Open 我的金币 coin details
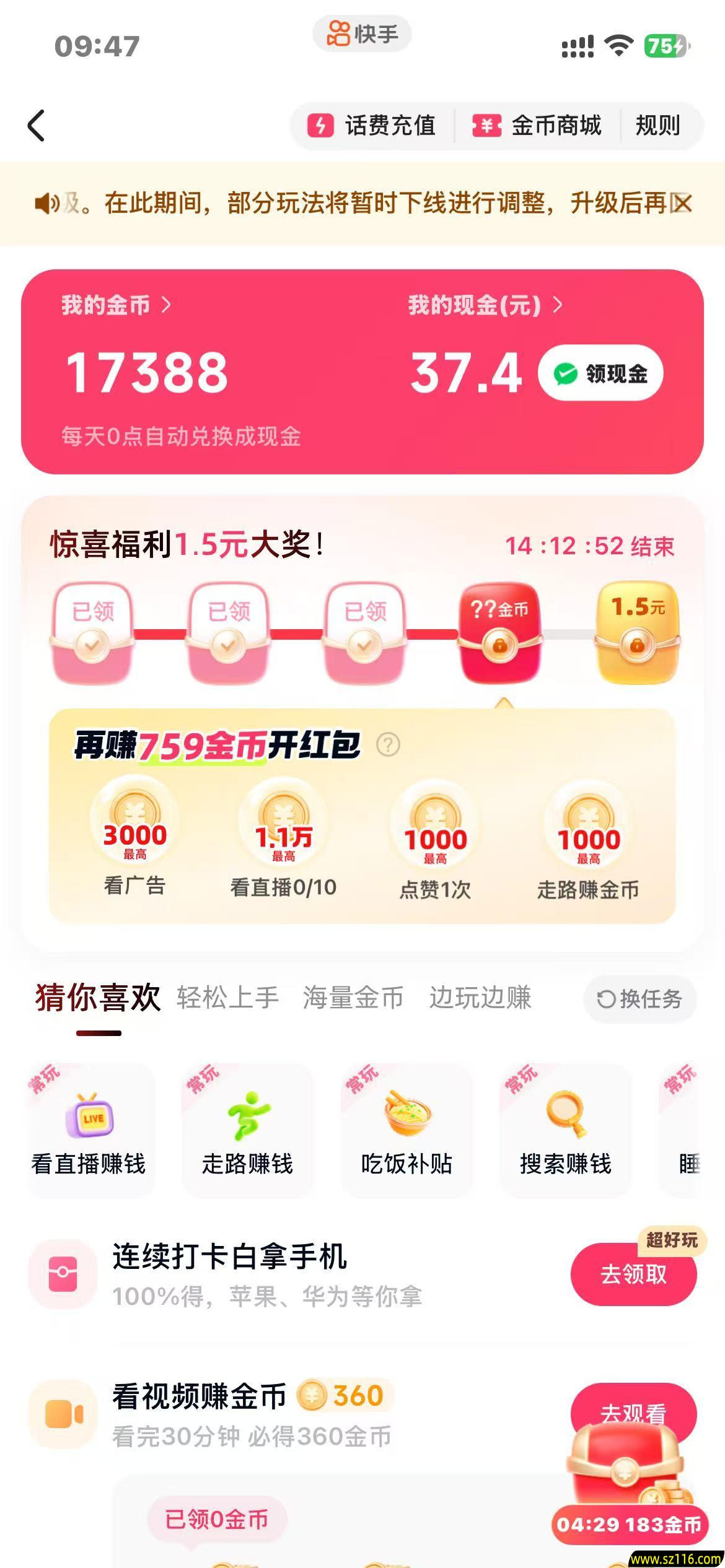This screenshot has height=1568, width=725. [x=115, y=305]
